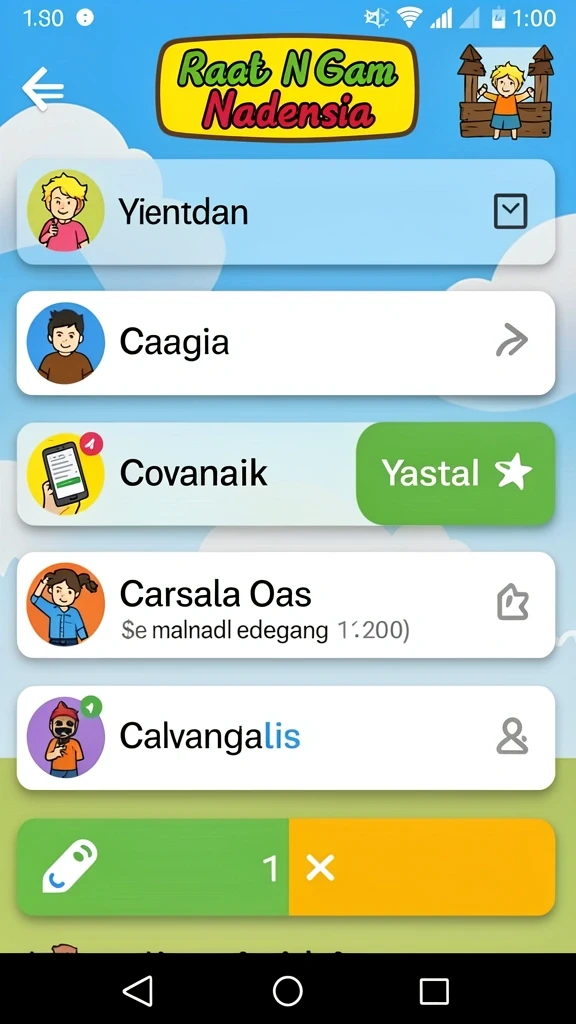
Task: Open the Calvangalis row
Action: pos(286,737)
